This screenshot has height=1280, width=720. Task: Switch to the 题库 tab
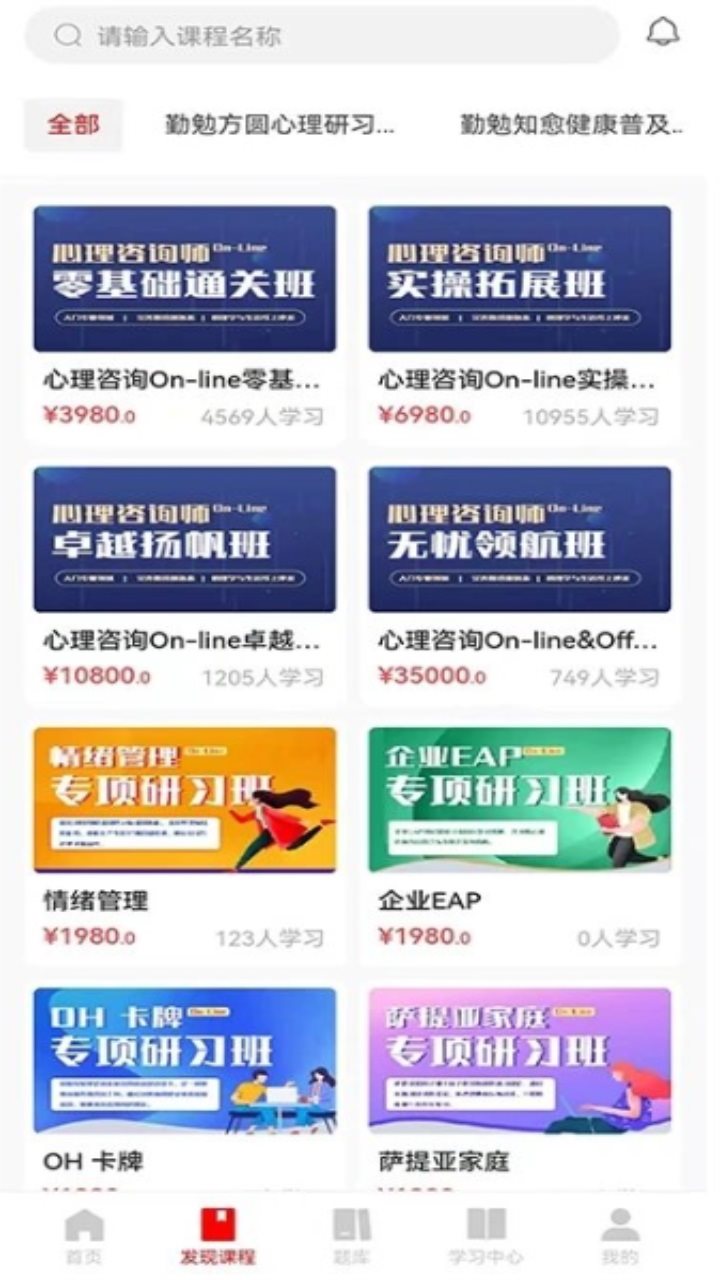(352, 1237)
